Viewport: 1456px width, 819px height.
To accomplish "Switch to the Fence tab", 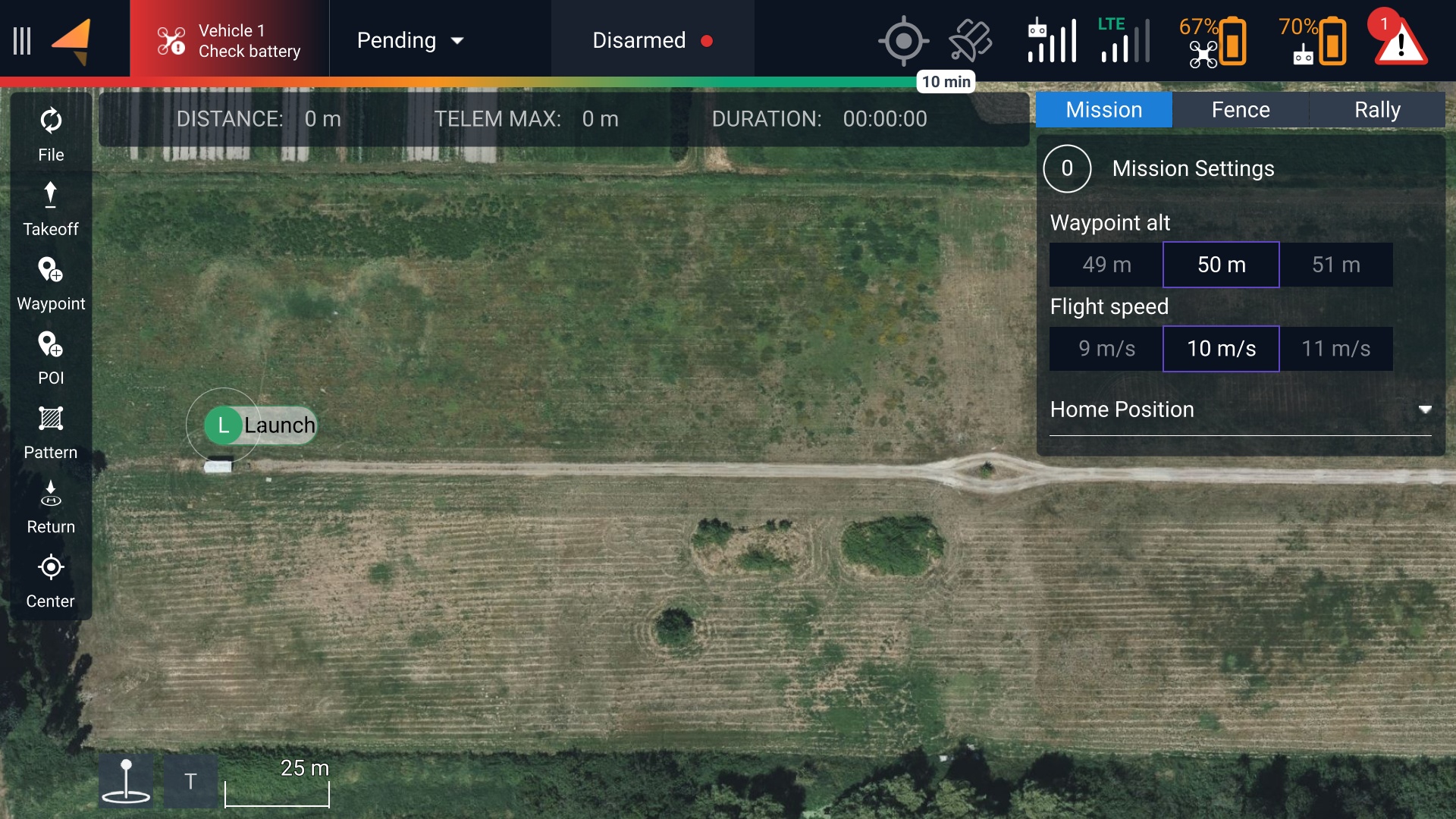I will coord(1240,110).
